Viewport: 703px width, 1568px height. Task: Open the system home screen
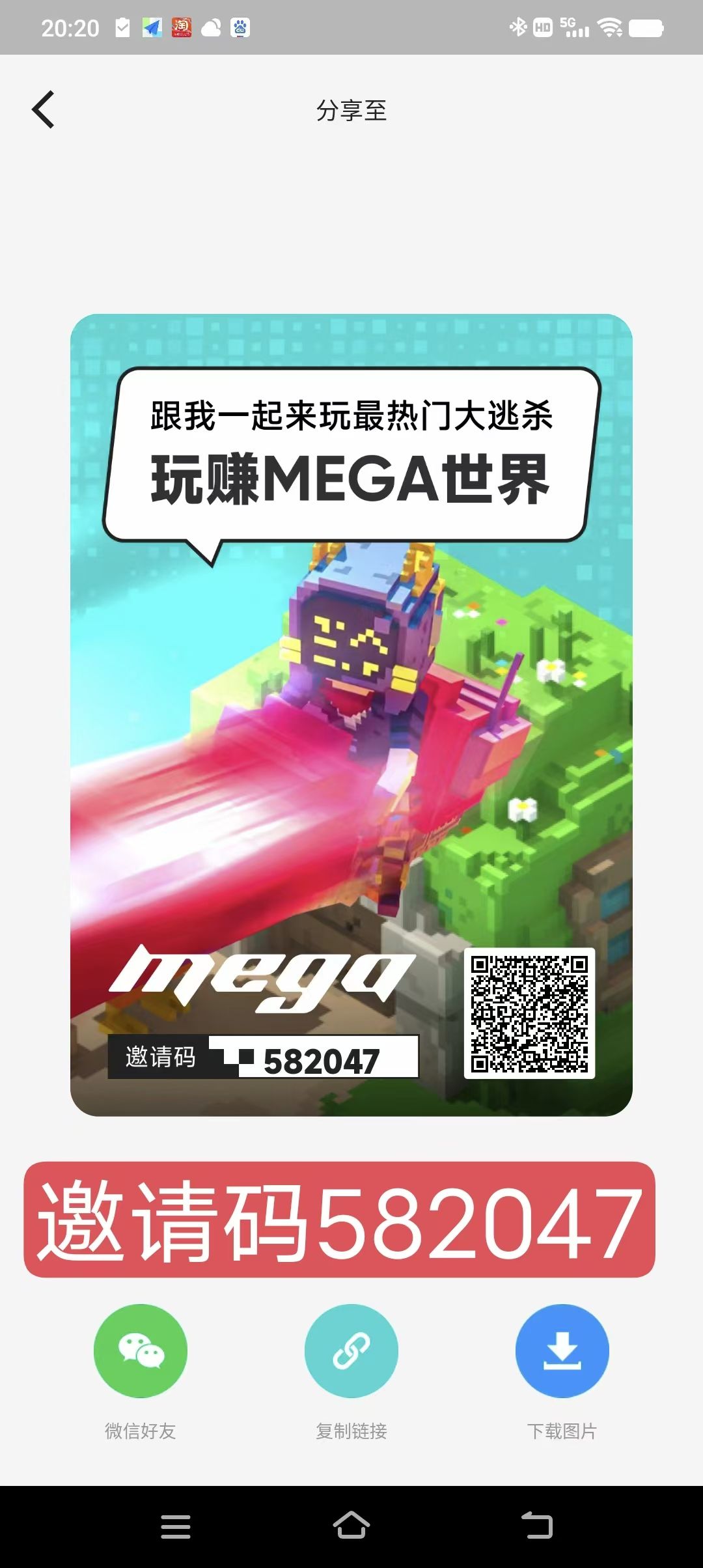(x=351, y=1526)
